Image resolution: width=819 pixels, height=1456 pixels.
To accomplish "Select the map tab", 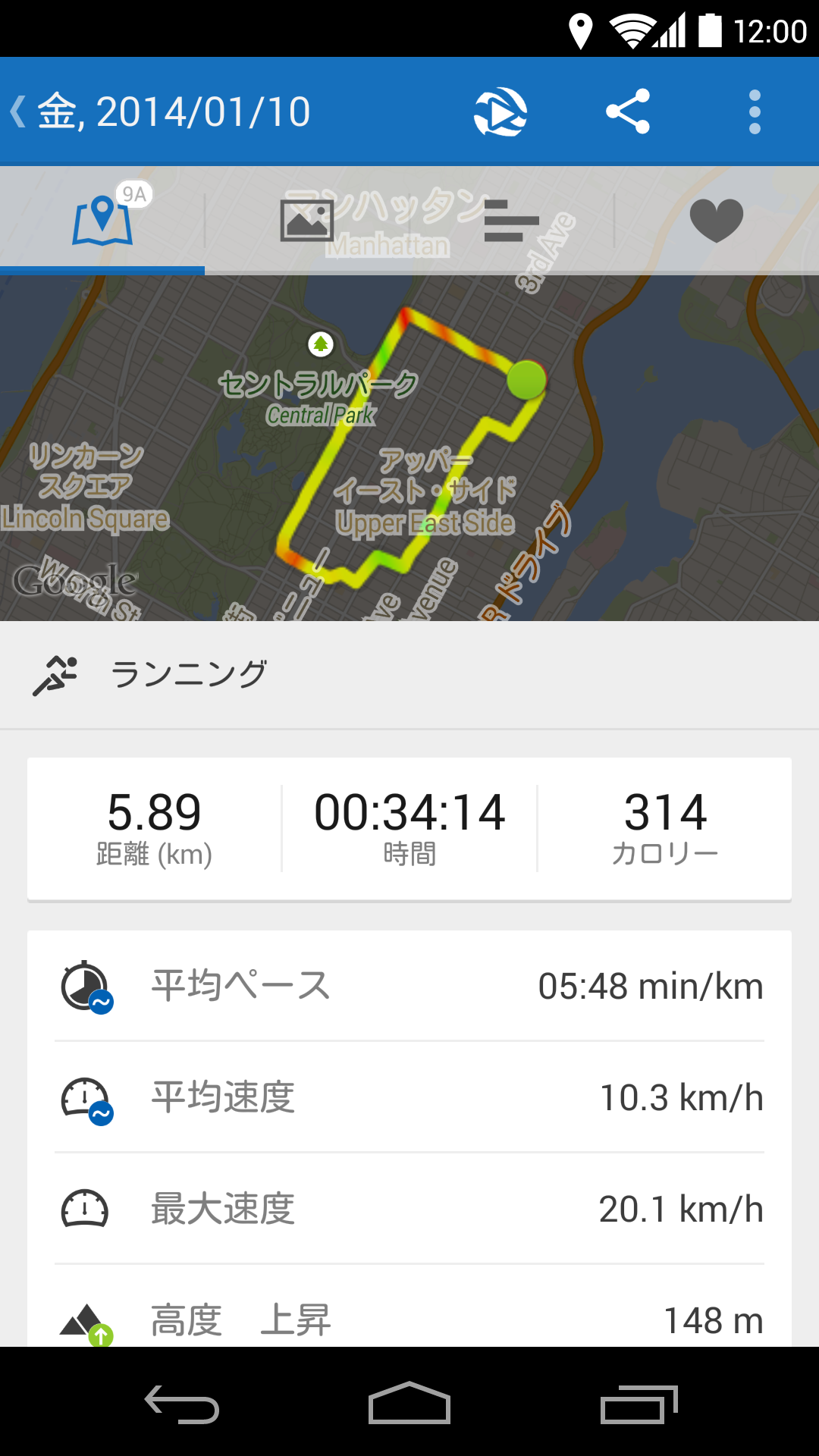I will (102, 220).
